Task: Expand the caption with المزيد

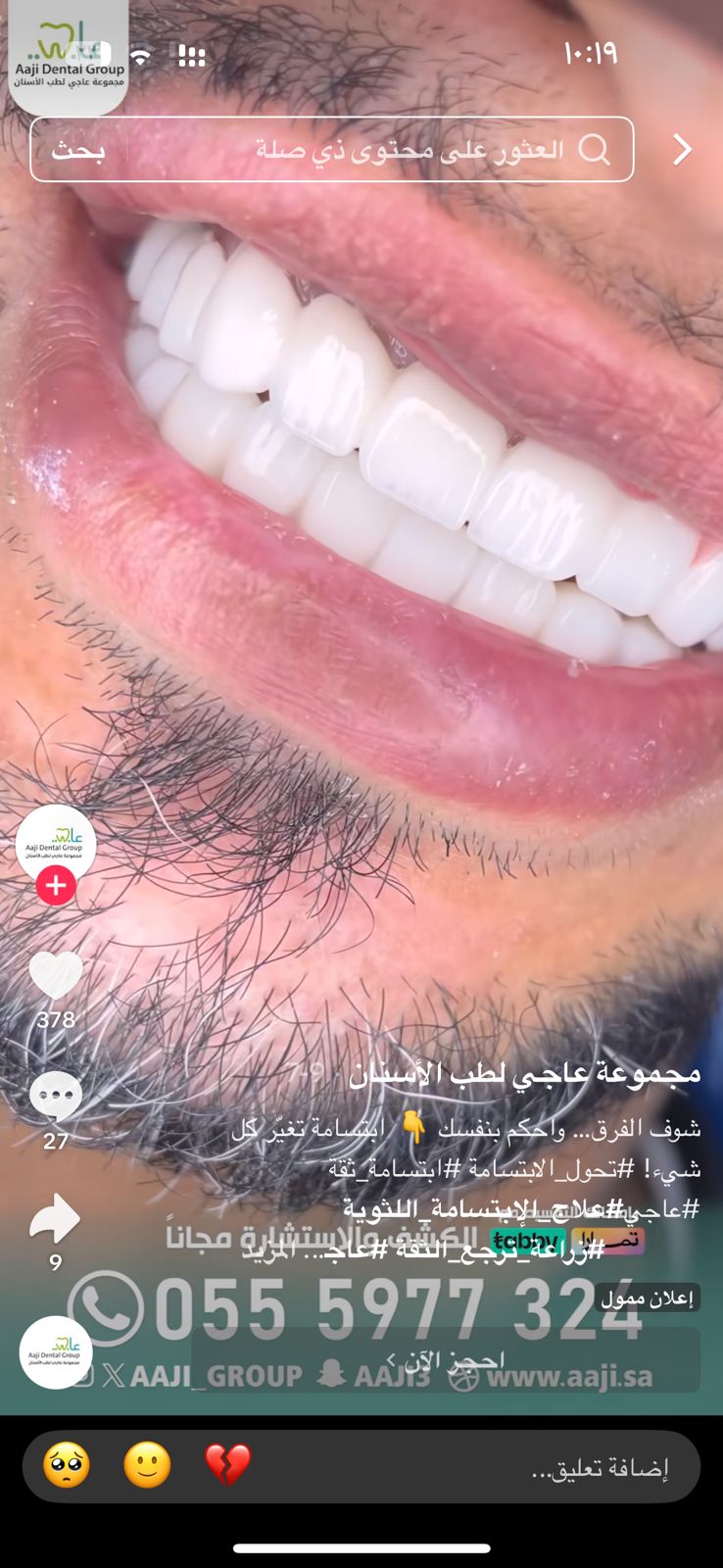Action: coord(265,1250)
